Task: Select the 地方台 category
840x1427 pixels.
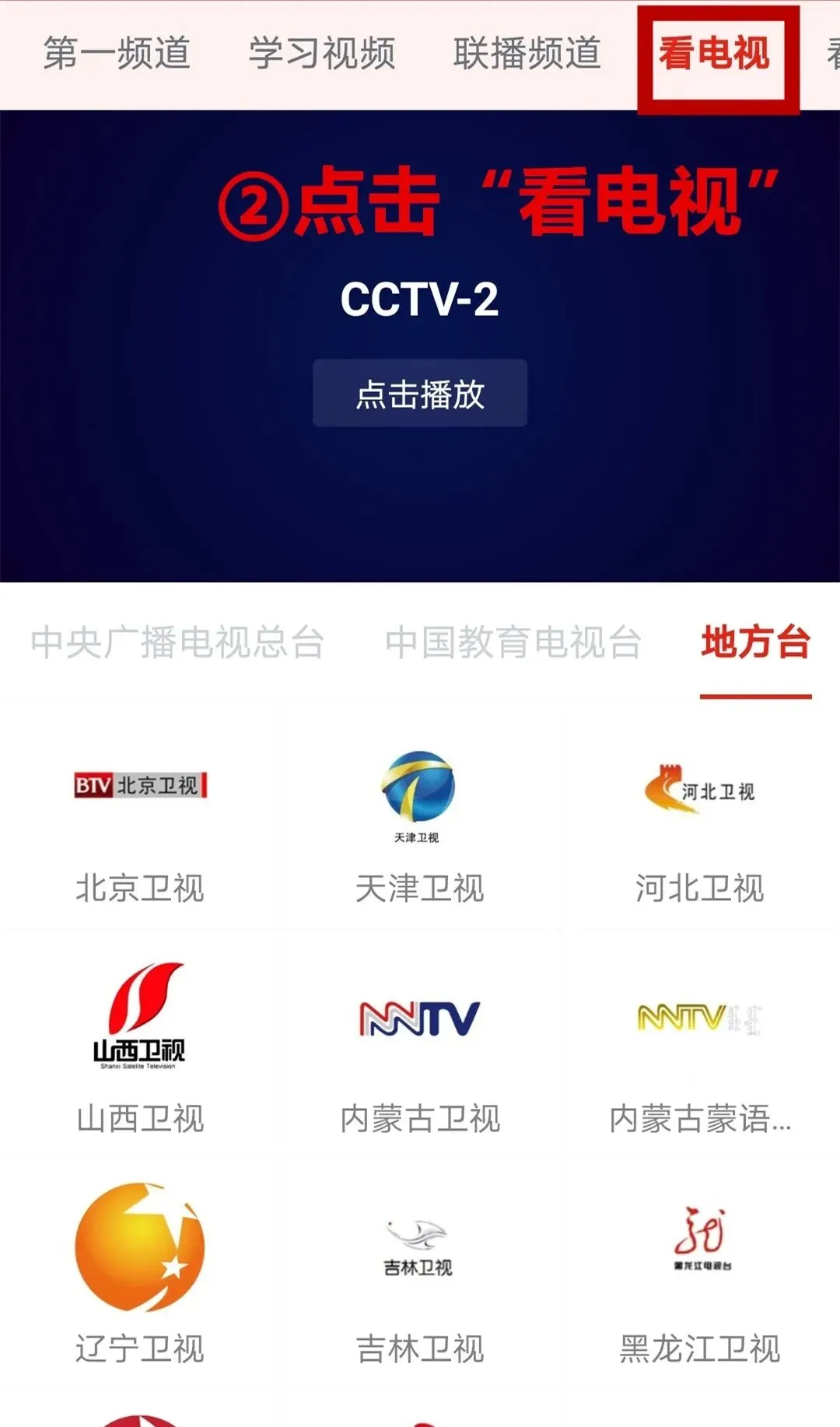Action: coord(755,643)
